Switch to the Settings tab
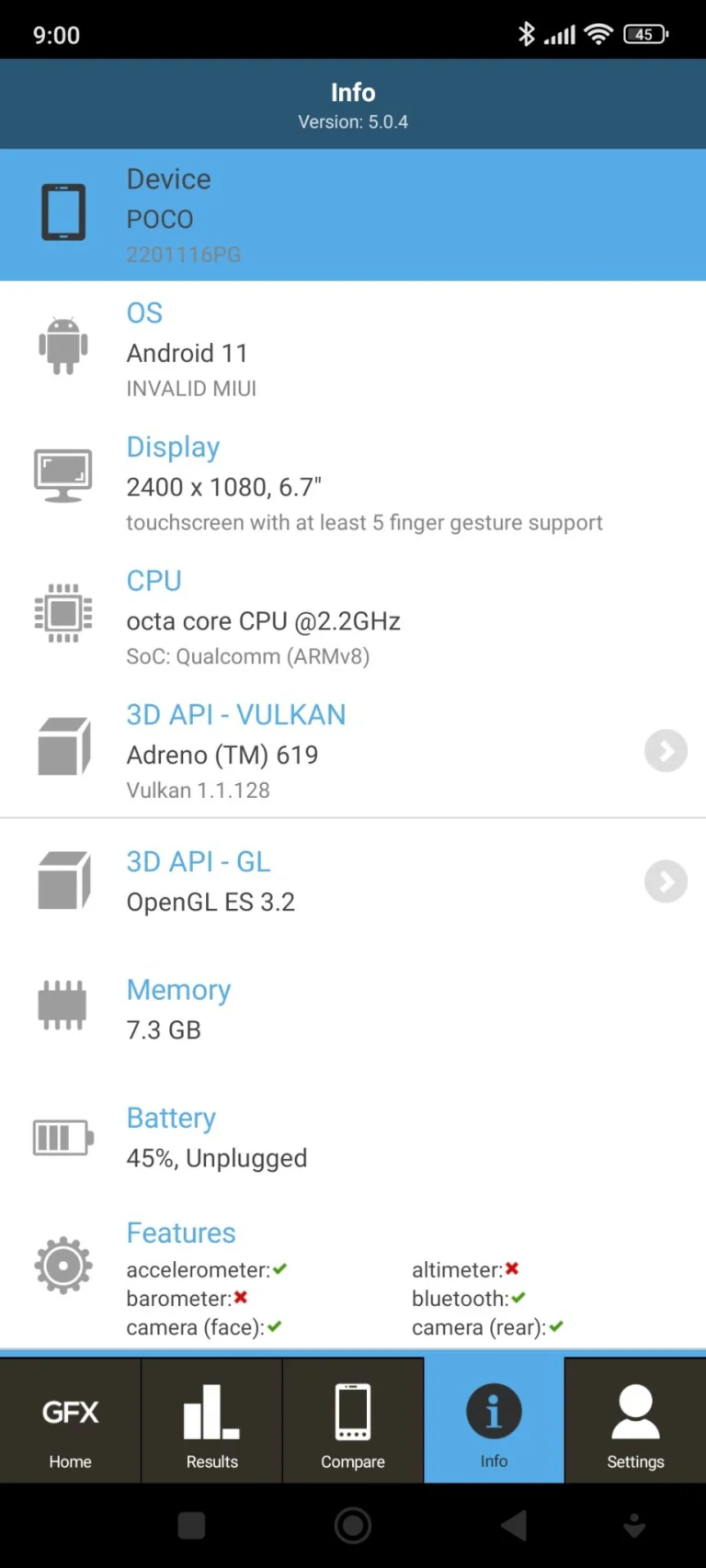 tap(635, 1420)
